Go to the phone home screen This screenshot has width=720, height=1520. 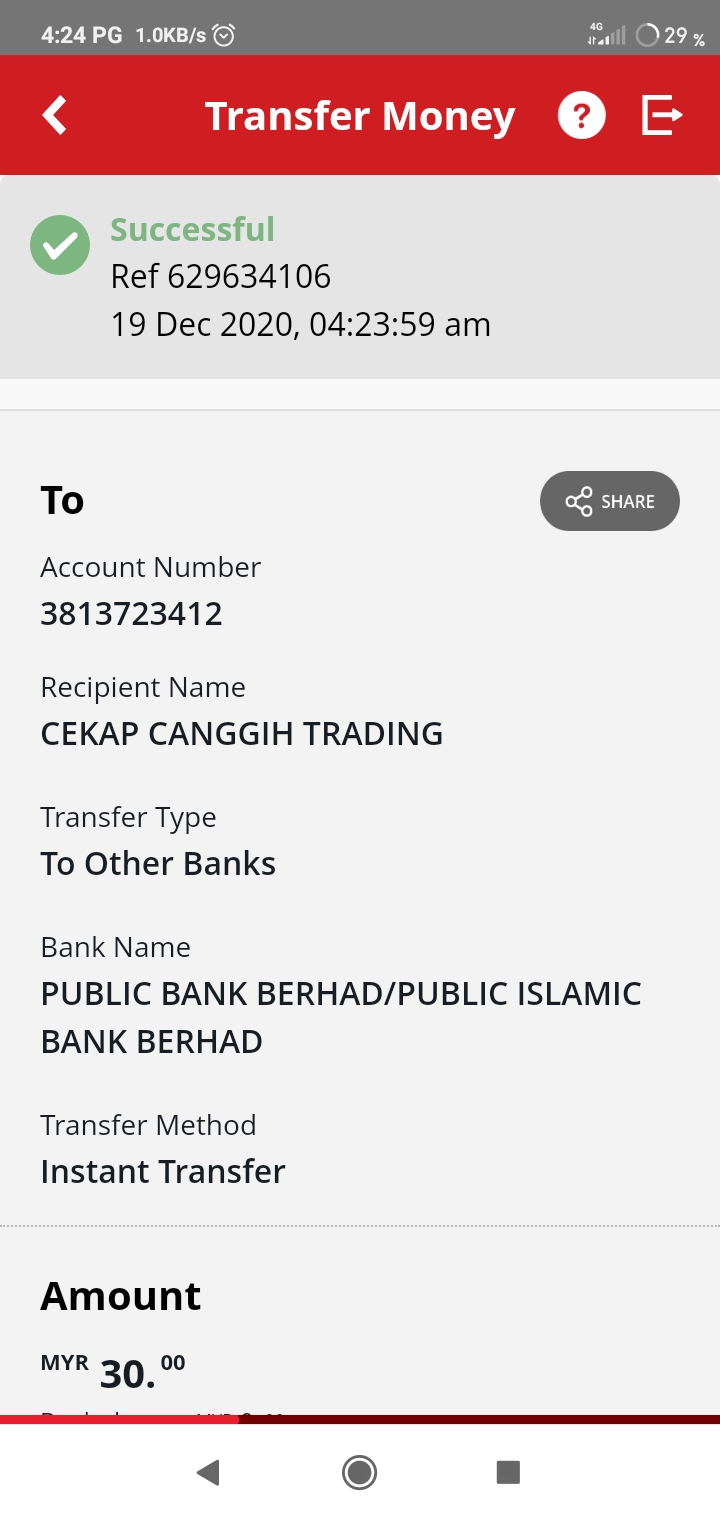[x=359, y=1472]
